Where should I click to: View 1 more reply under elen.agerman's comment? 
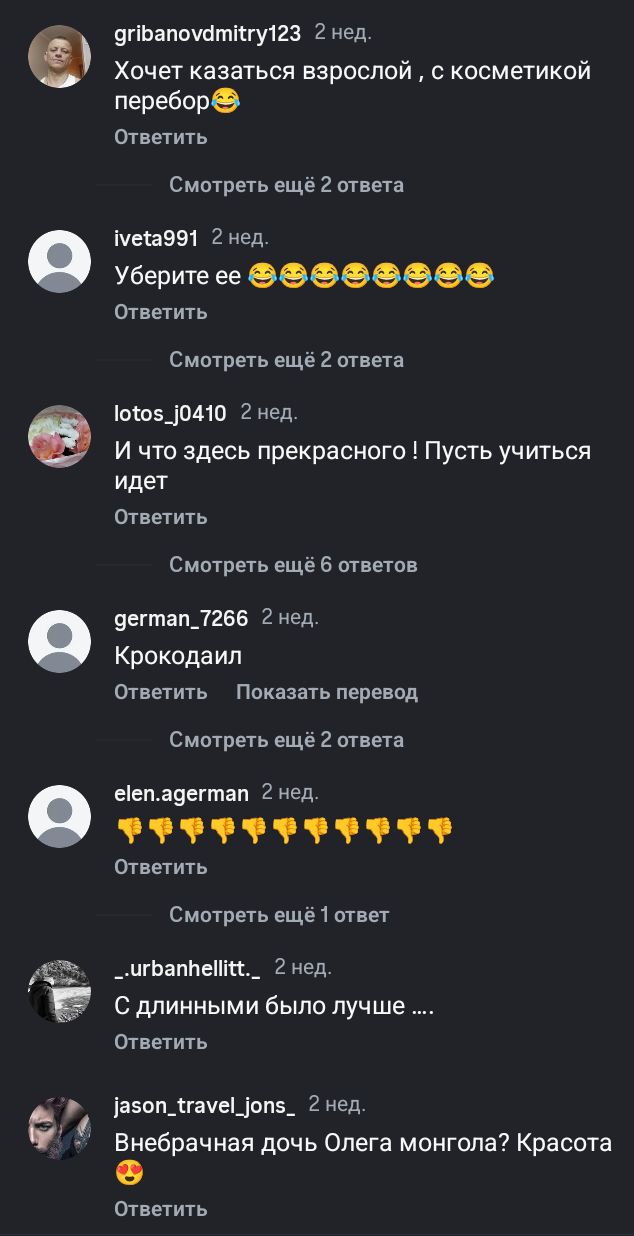click(279, 915)
